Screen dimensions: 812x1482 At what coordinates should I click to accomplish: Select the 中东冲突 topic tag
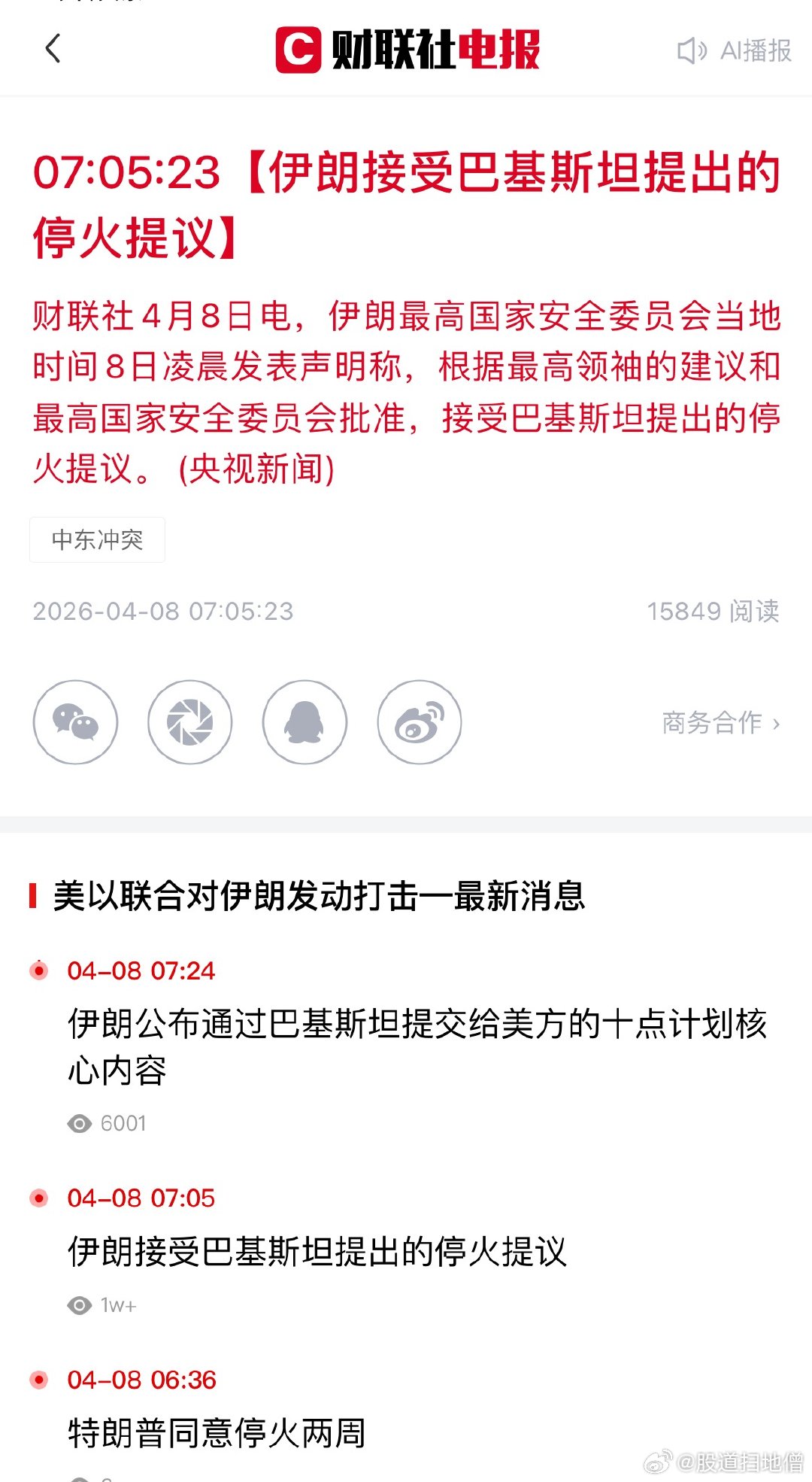[96, 540]
